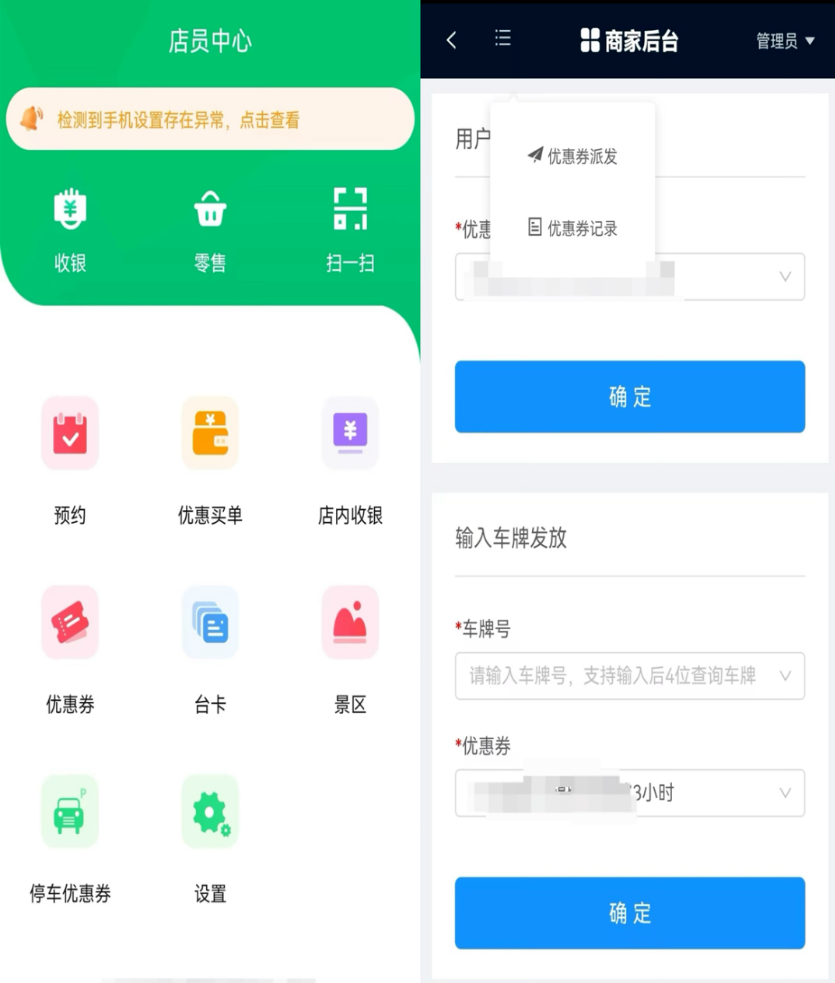The width and height of the screenshot is (835, 983).
Task: Open the 设置 settings tile
Action: coord(210,812)
